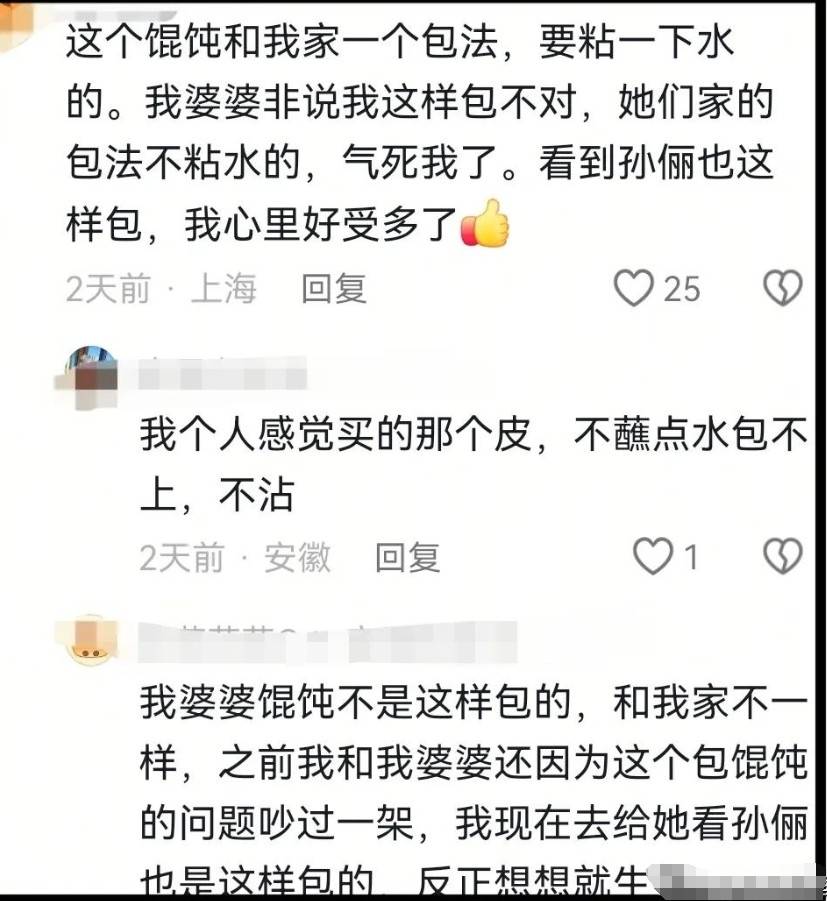Open avatar of the 我婆婆馄饨 commenter
The height and width of the screenshot is (901, 827).
coord(91,641)
